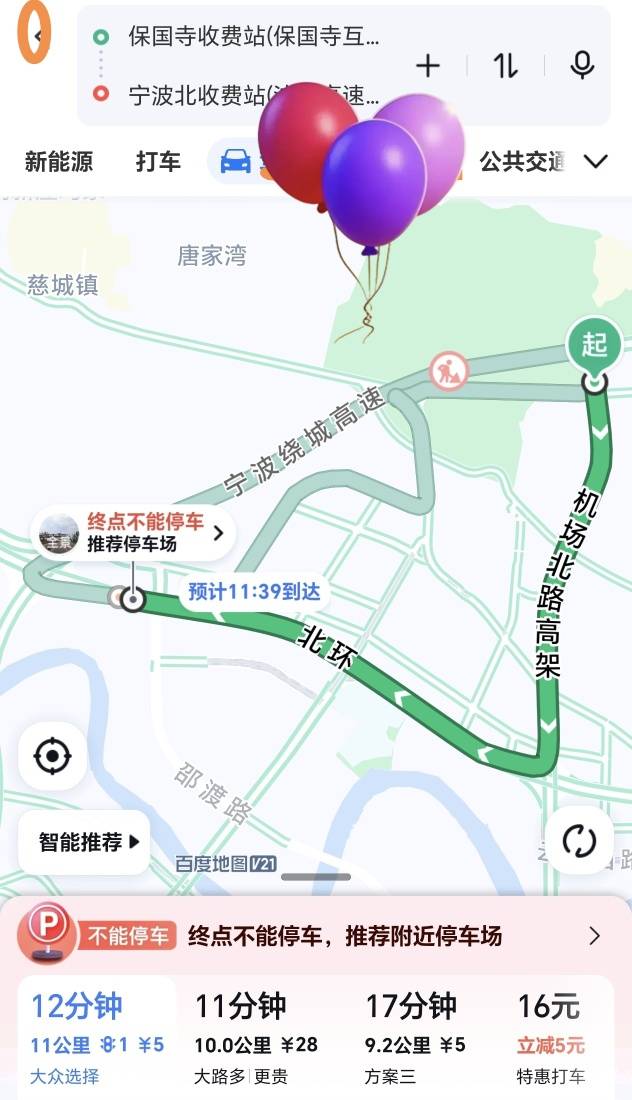Add a waypoint with the plus icon
Screen dimensions: 632x1100
pos(428,66)
